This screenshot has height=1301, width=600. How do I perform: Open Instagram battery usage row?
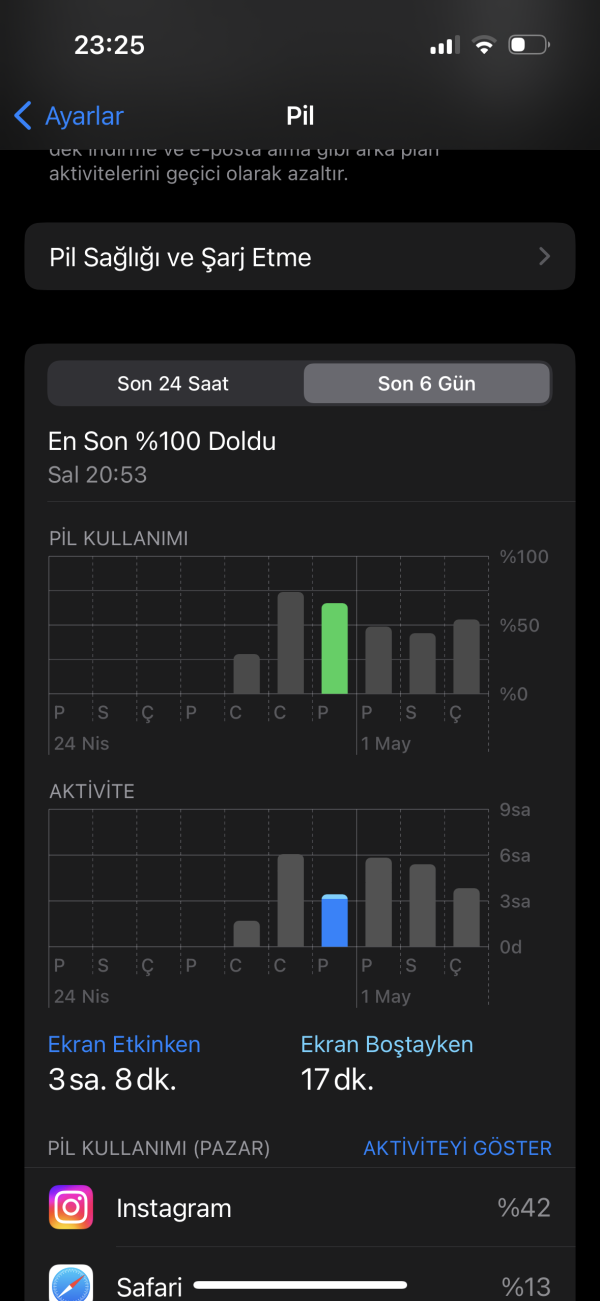300,1208
